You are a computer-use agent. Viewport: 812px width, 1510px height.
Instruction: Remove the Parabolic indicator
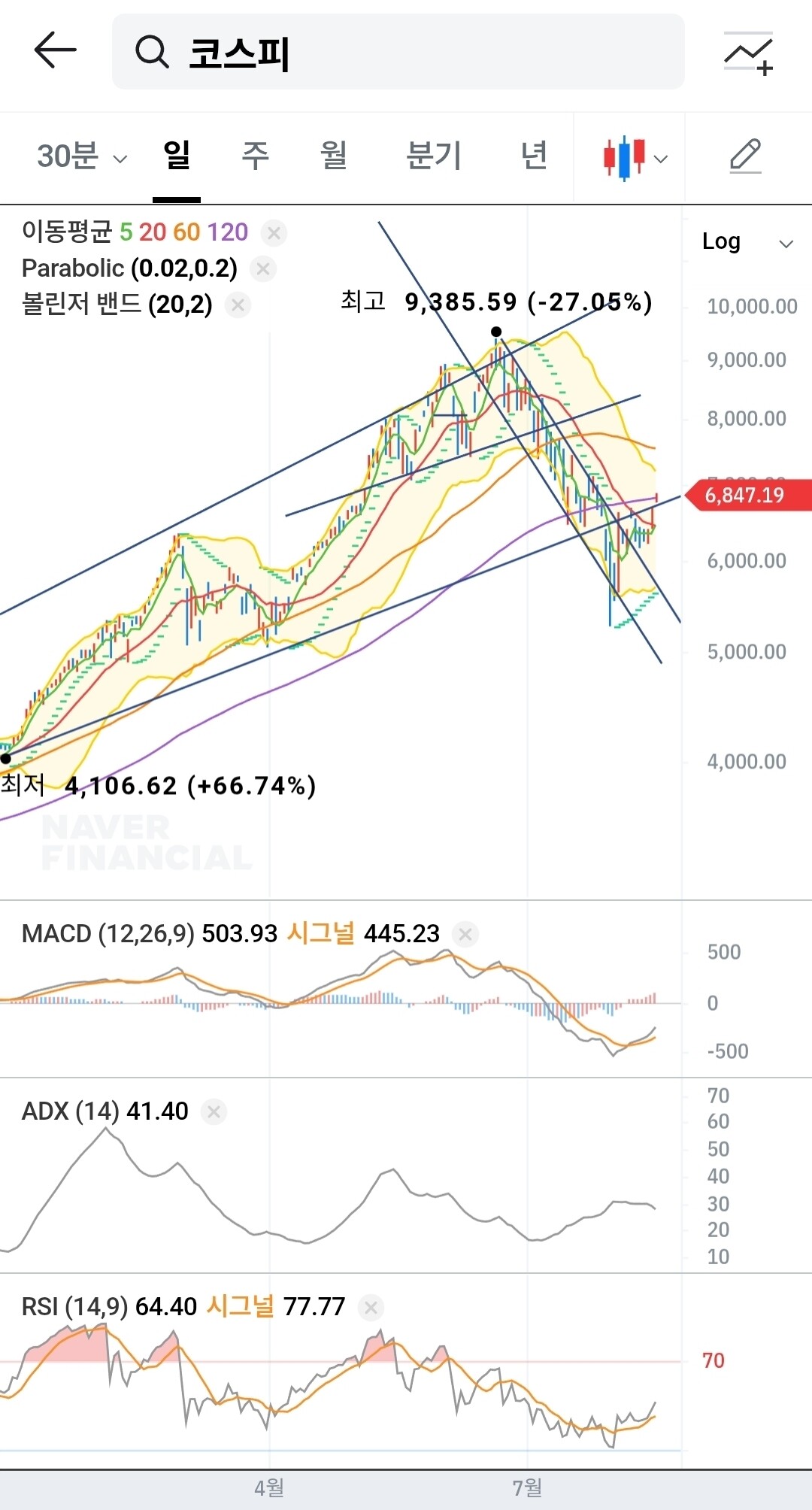(x=263, y=268)
